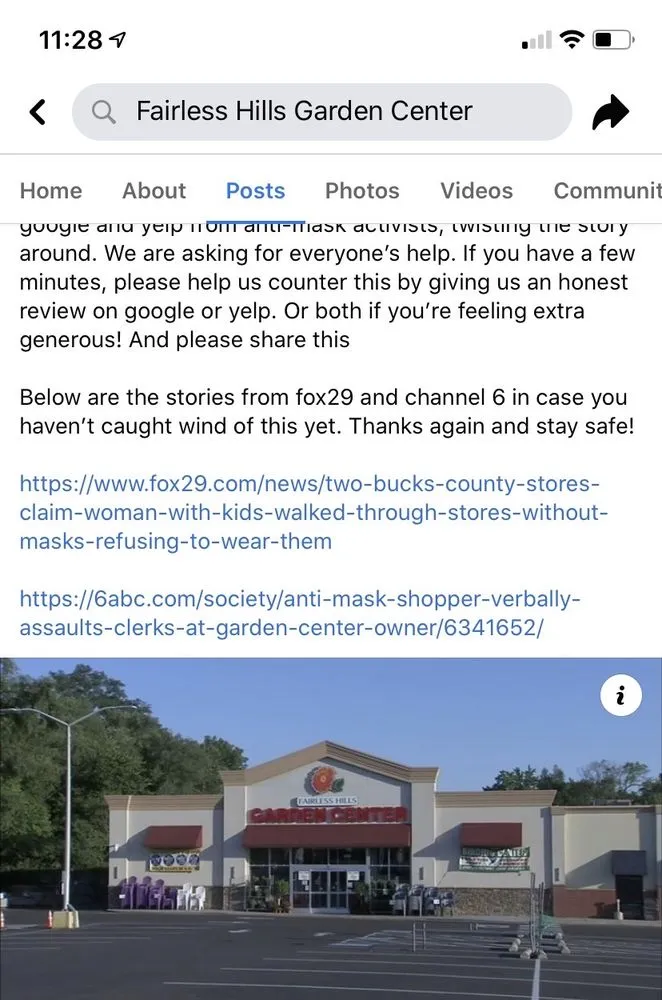View the Photos tab
662x1000 pixels.
362,191
